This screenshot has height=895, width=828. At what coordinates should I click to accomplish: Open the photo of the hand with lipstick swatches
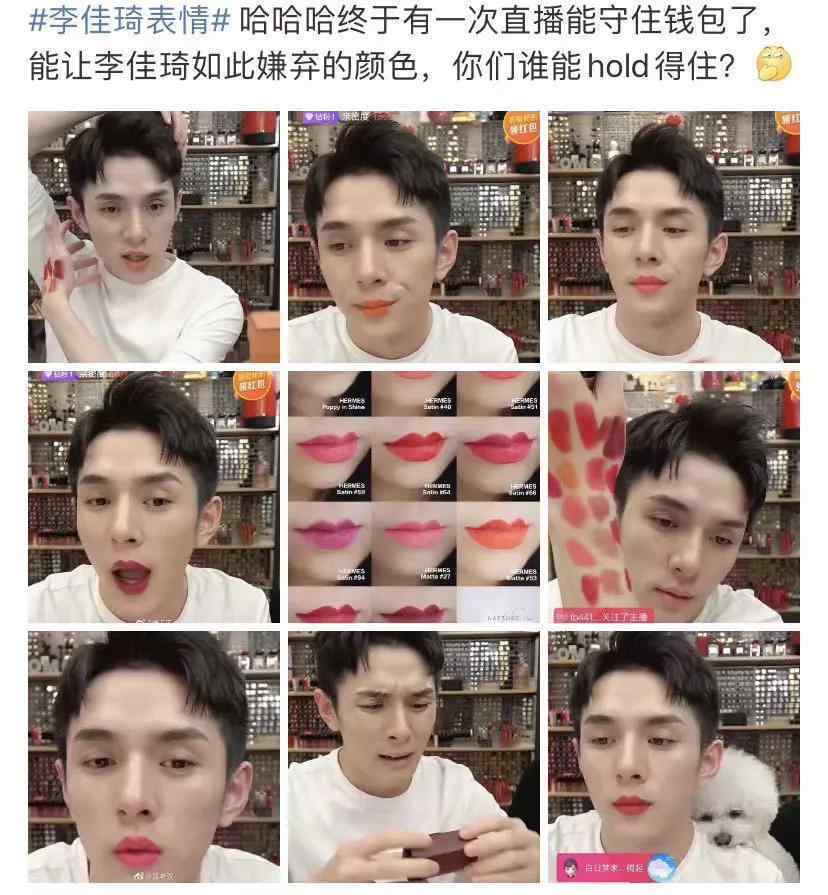pyautogui.click(x=153, y=236)
